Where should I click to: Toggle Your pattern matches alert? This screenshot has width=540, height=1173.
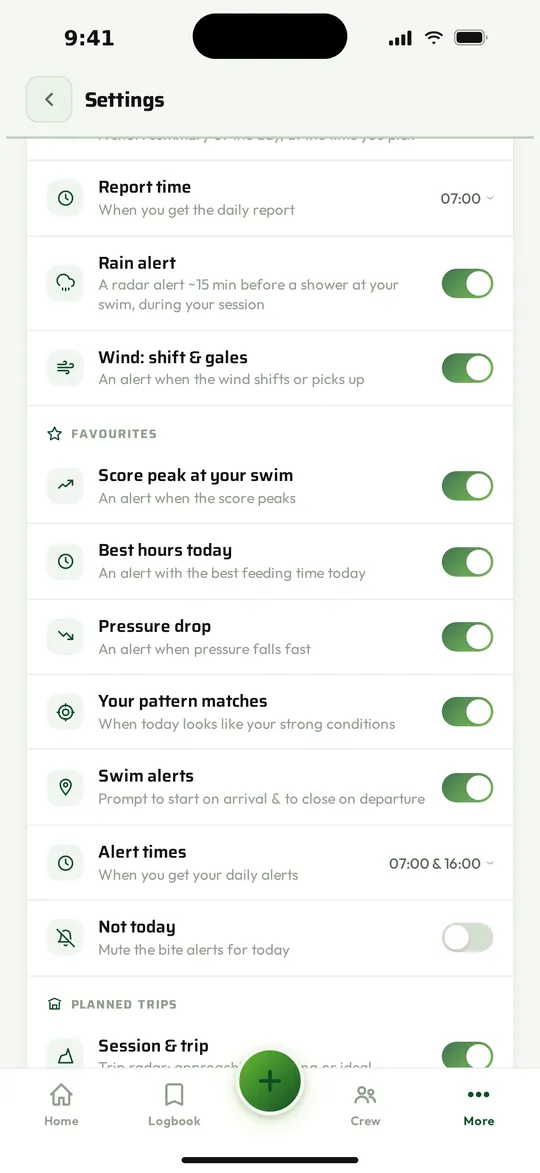(x=467, y=711)
